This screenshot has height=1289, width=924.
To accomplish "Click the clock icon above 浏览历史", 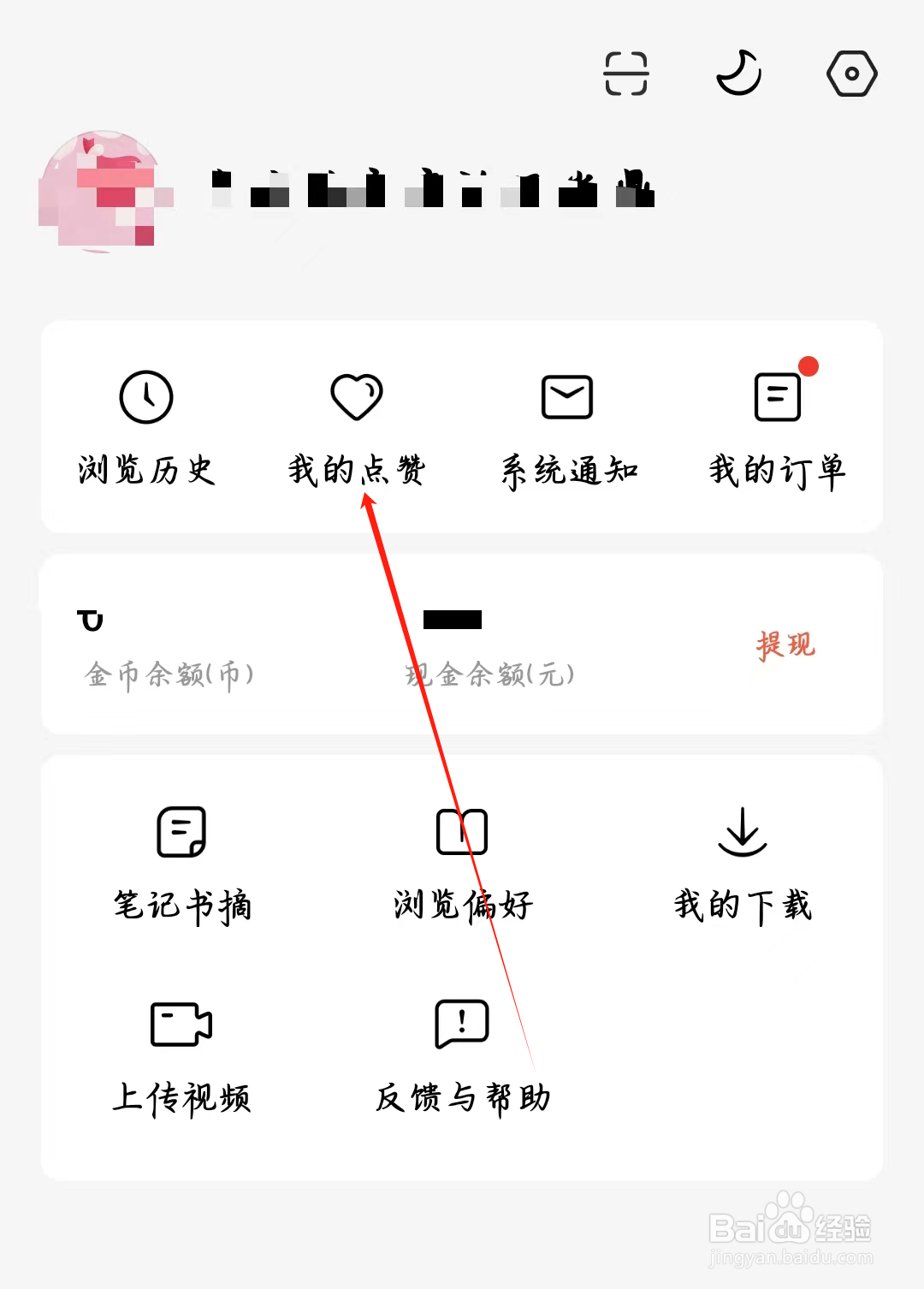I will (x=147, y=396).
